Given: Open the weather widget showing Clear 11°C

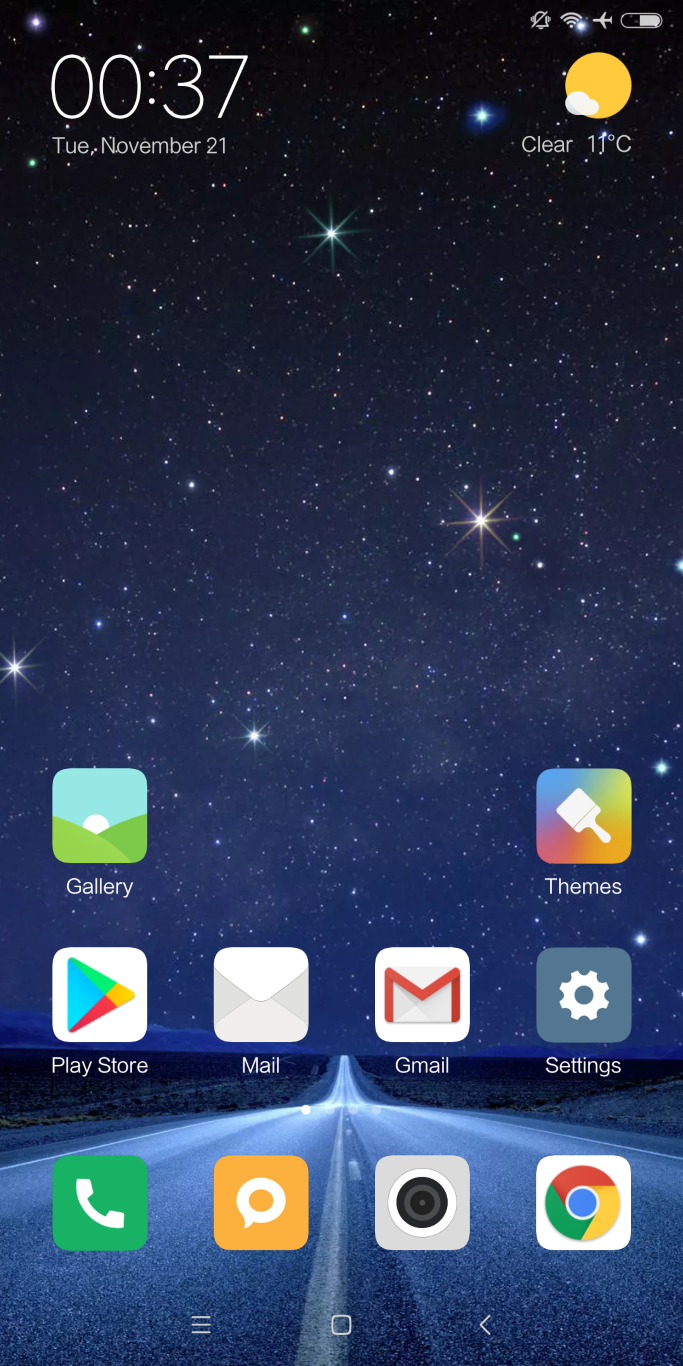Looking at the screenshot, I should click(x=578, y=105).
